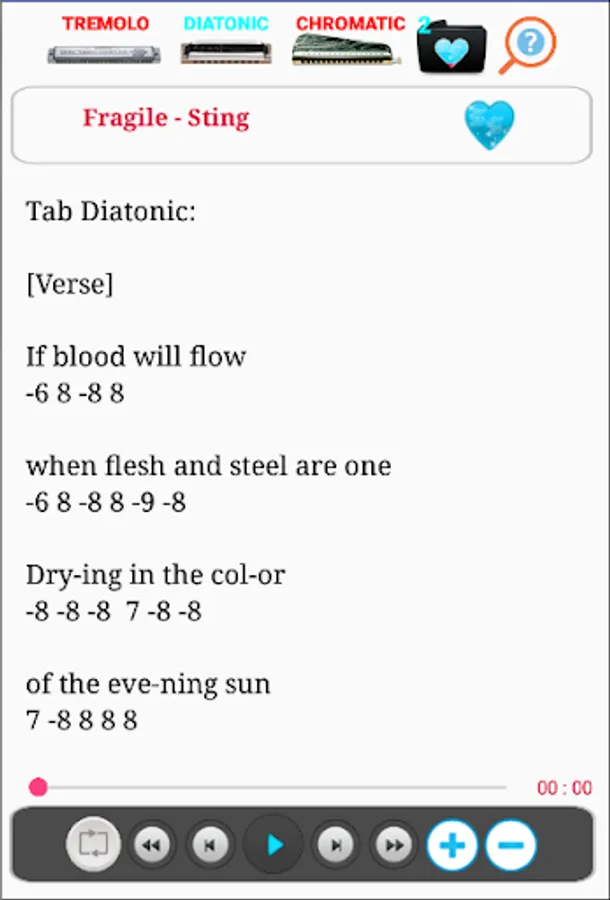Switch to the Tremolo harmonica tab
This screenshot has height=900, width=610.
point(104,40)
